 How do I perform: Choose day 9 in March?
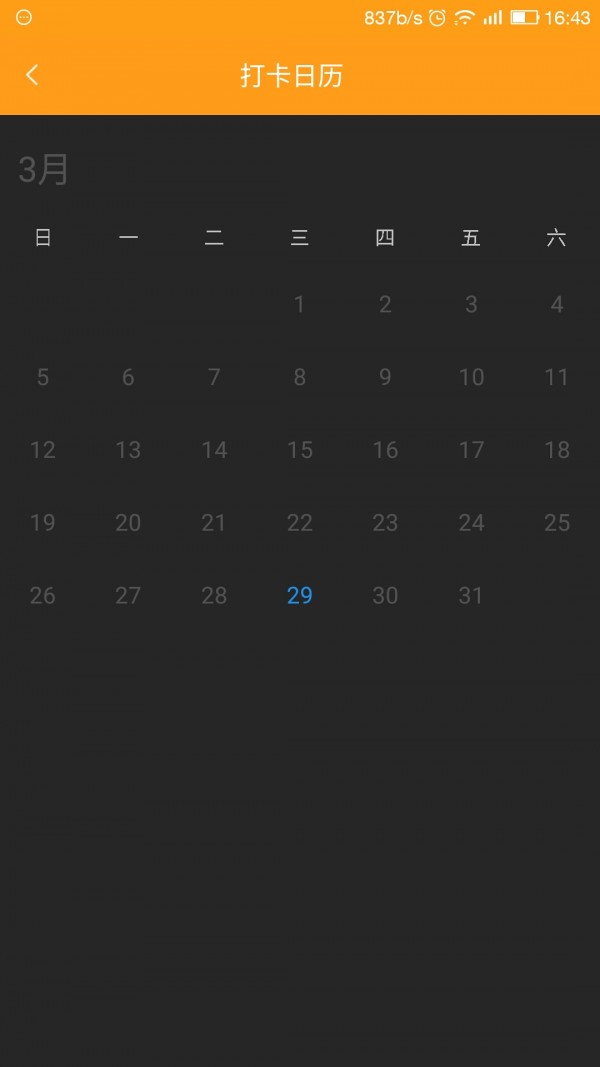point(385,377)
